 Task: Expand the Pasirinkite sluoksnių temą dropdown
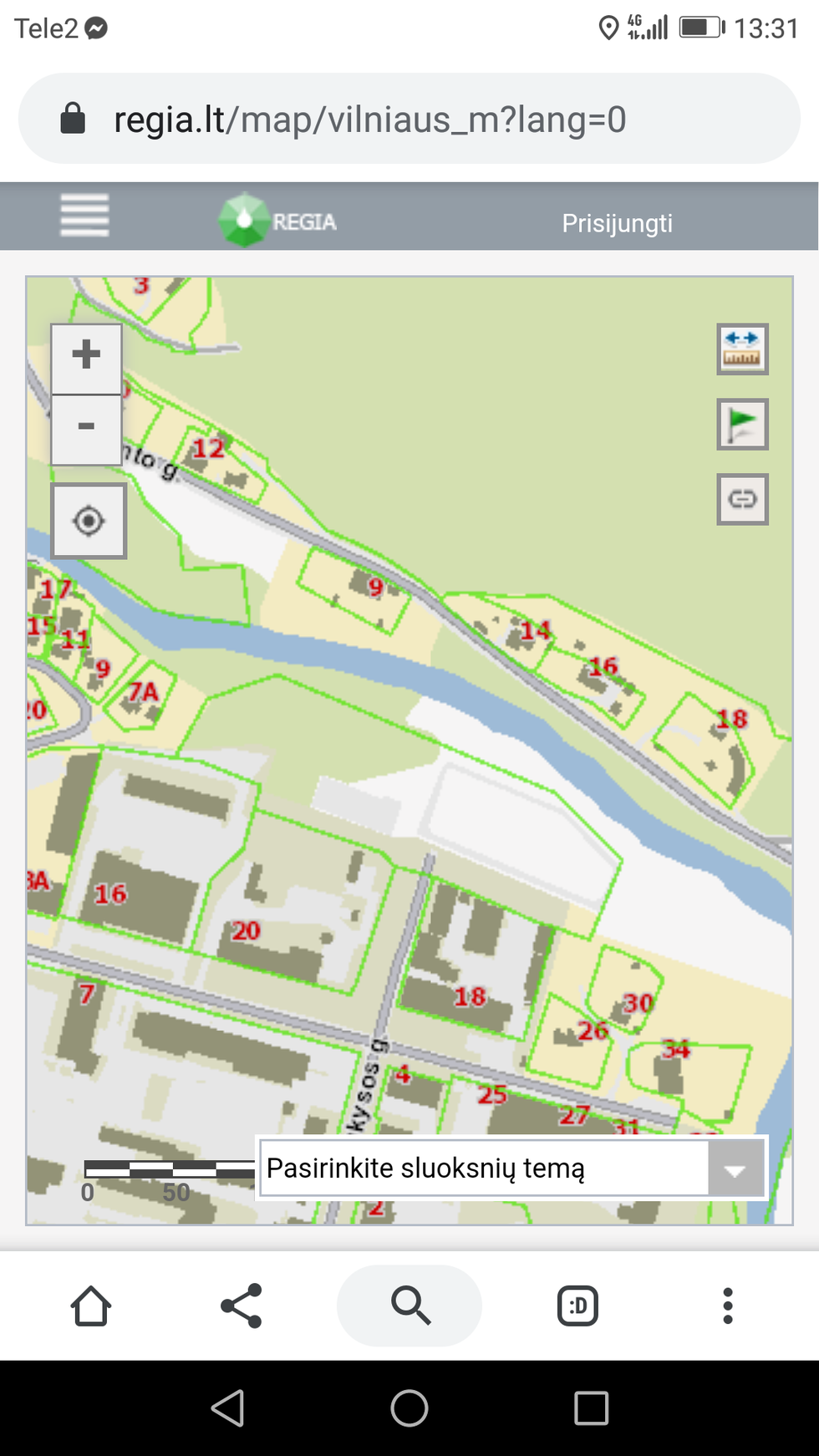pos(735,1169)
